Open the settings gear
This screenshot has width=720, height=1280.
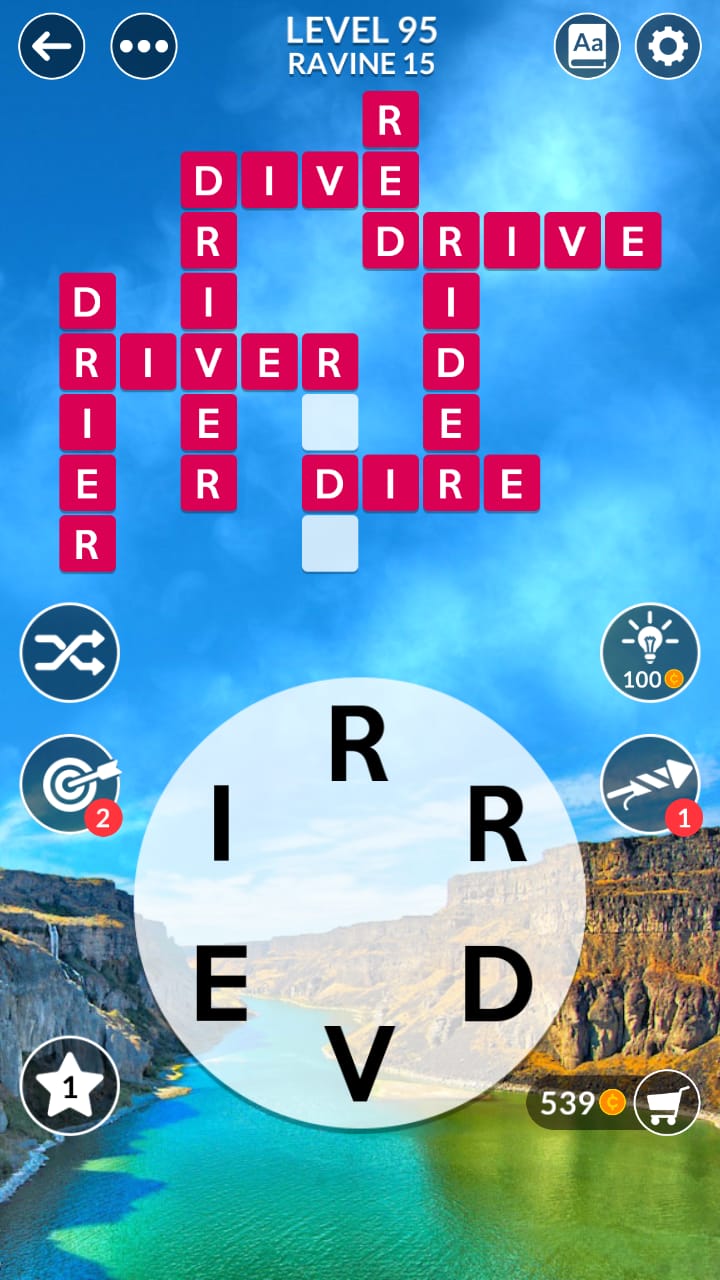pos(668,46)
